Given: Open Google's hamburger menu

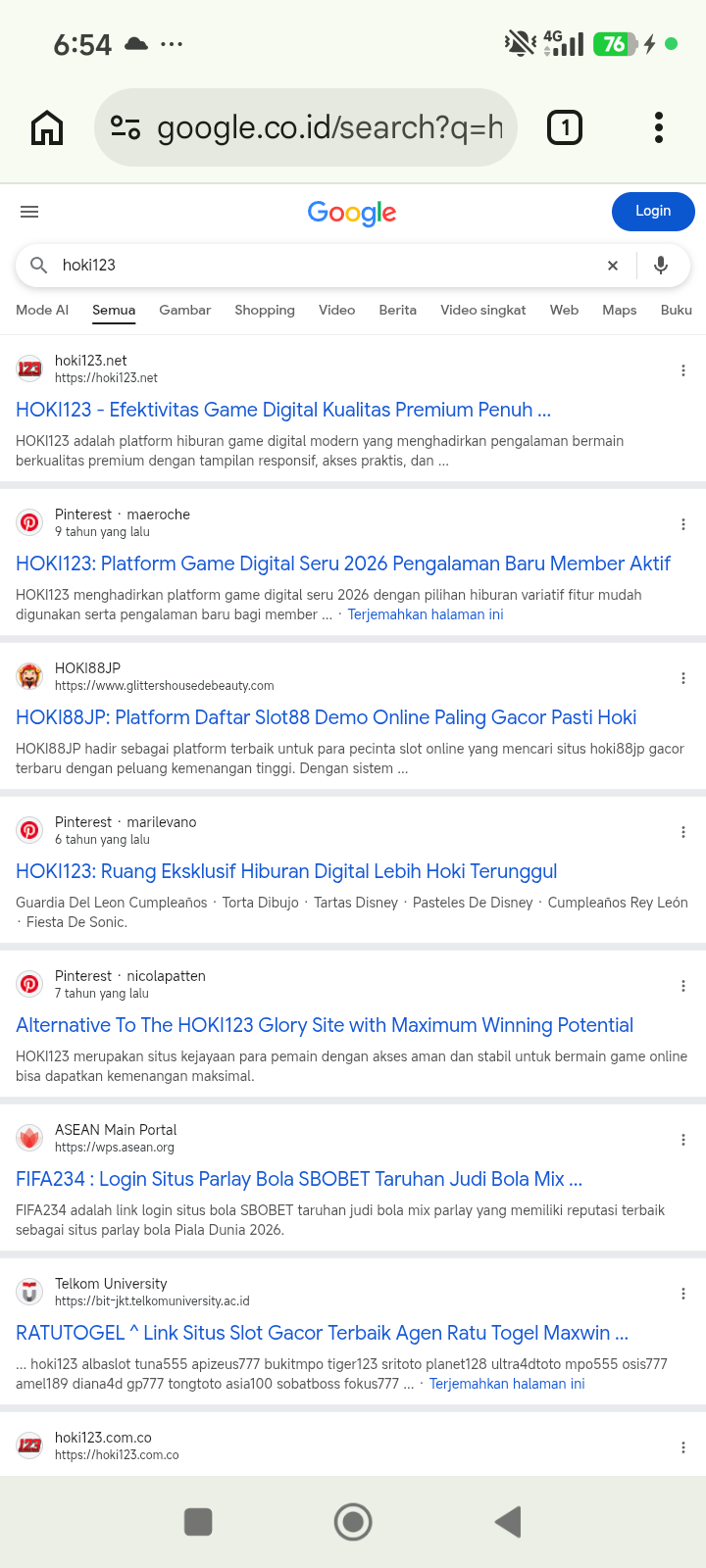Looking at the screenshot, I should (29, 212).
